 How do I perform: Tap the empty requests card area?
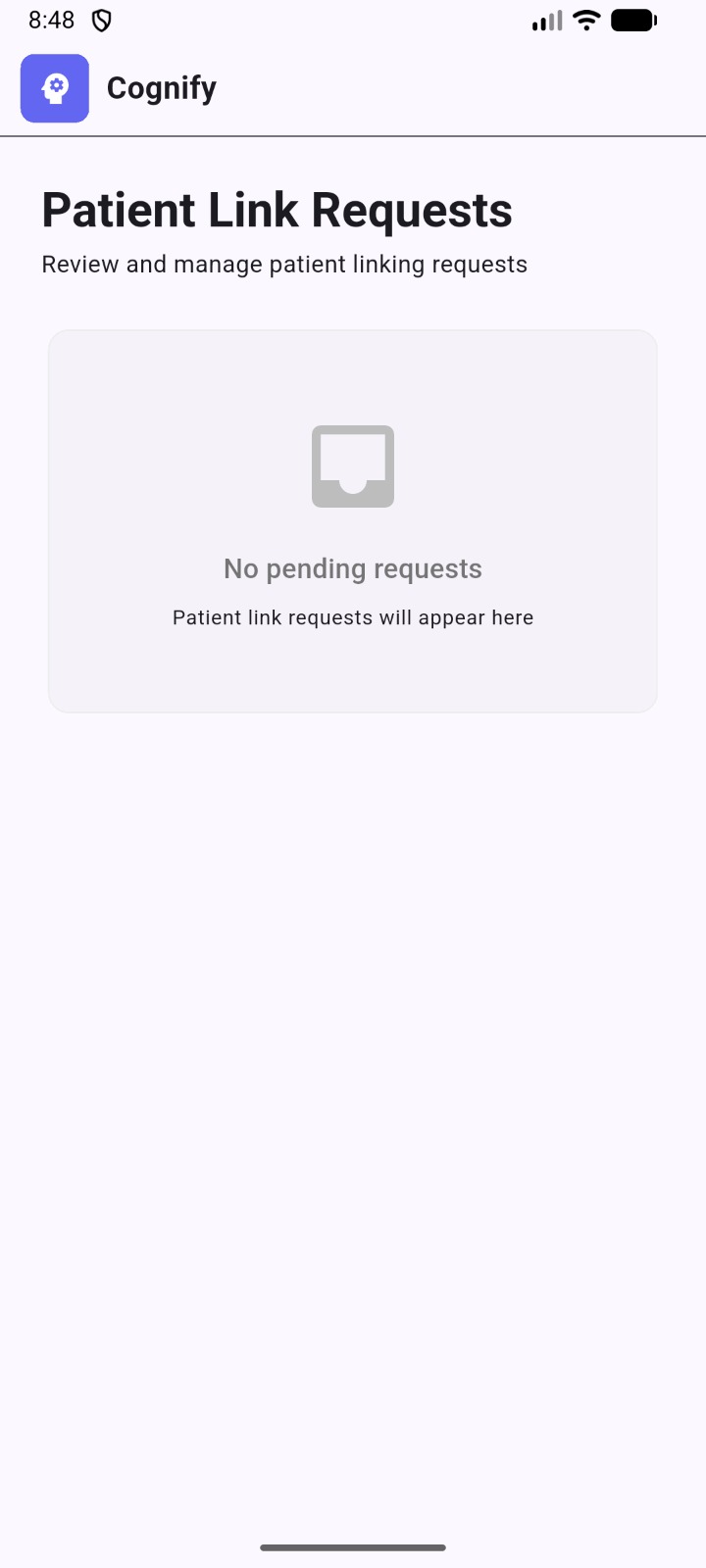353,519
